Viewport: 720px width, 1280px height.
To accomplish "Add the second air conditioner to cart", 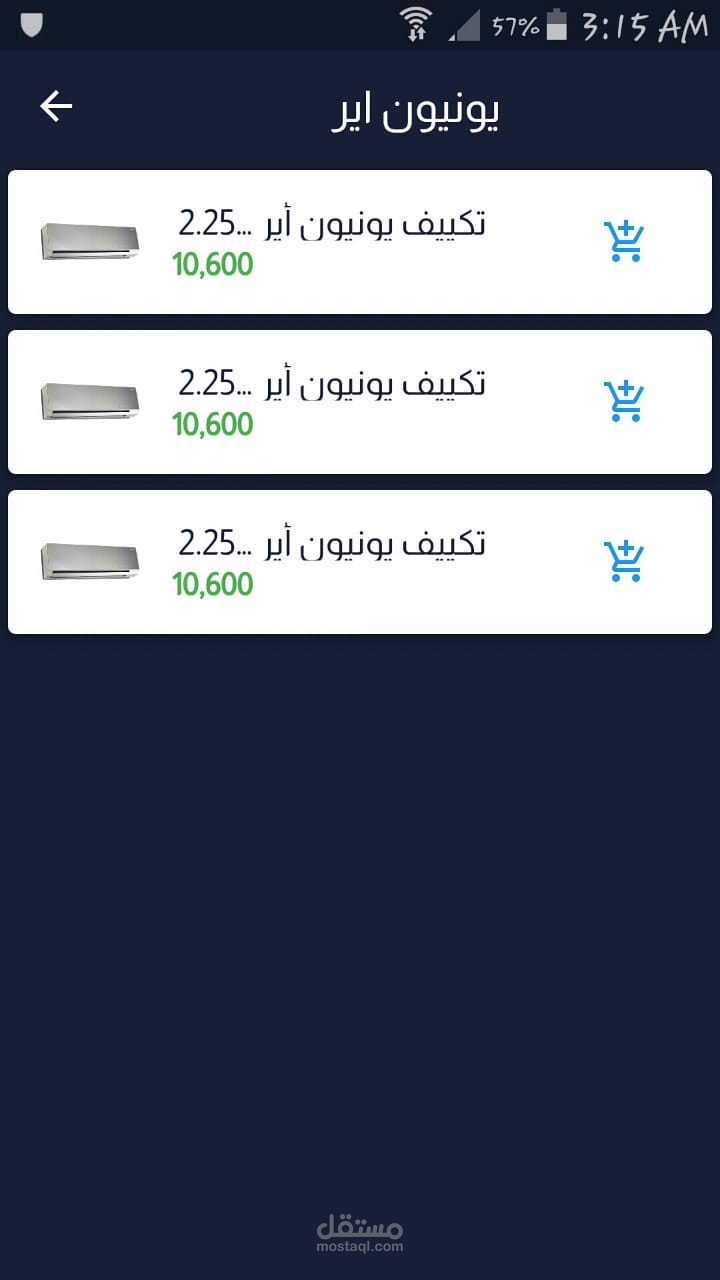I will 624,401.
